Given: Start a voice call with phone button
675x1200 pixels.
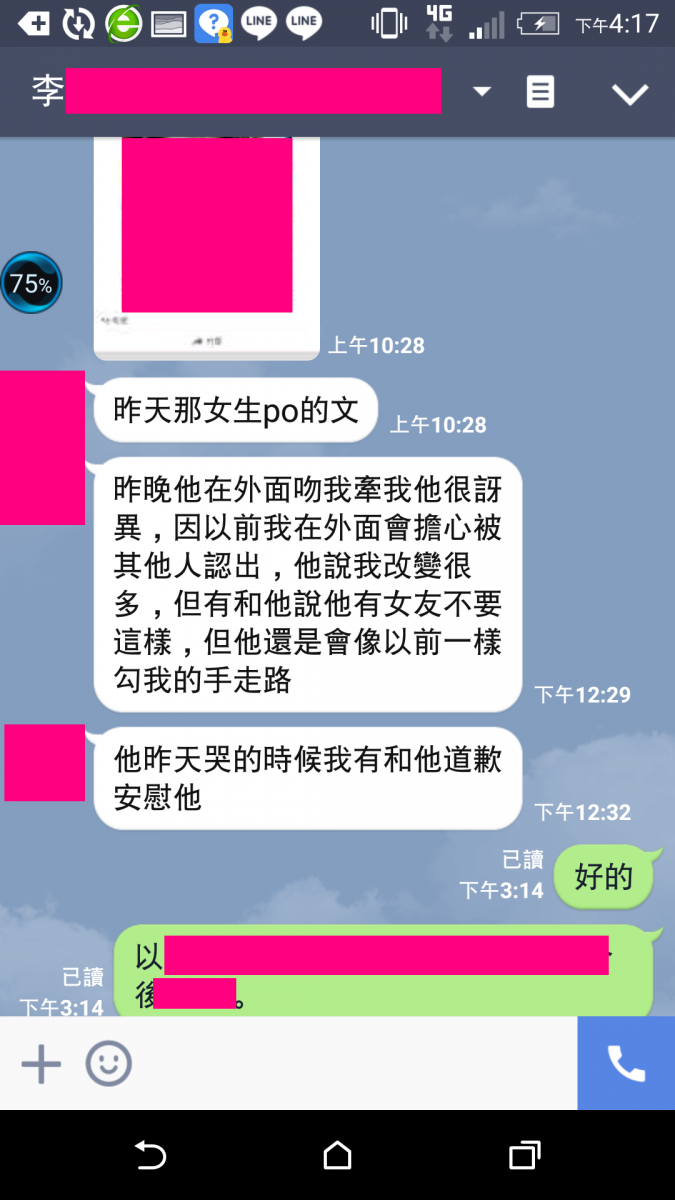Looking at the screenshot, I should tap(626, 1064).
